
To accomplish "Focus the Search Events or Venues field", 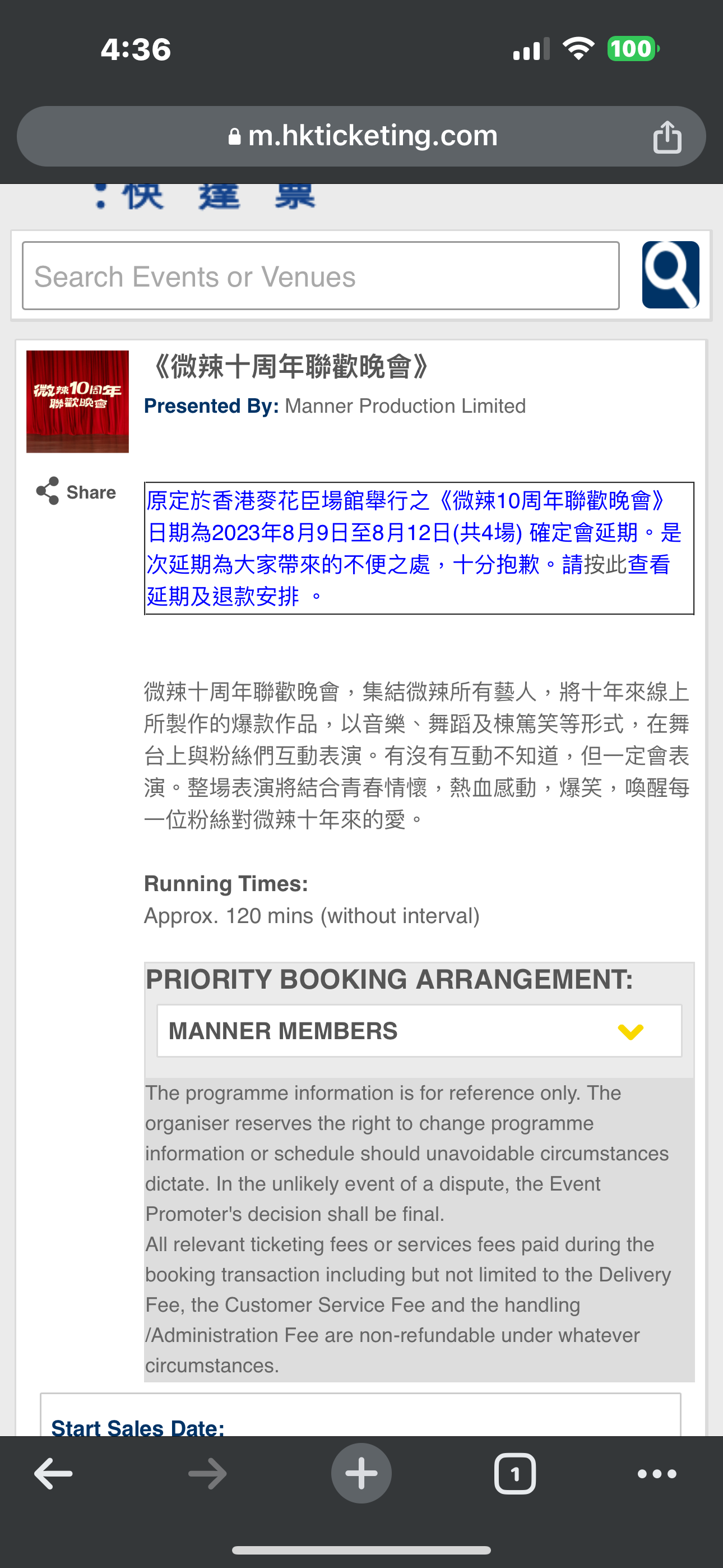I will coord(321,276).
